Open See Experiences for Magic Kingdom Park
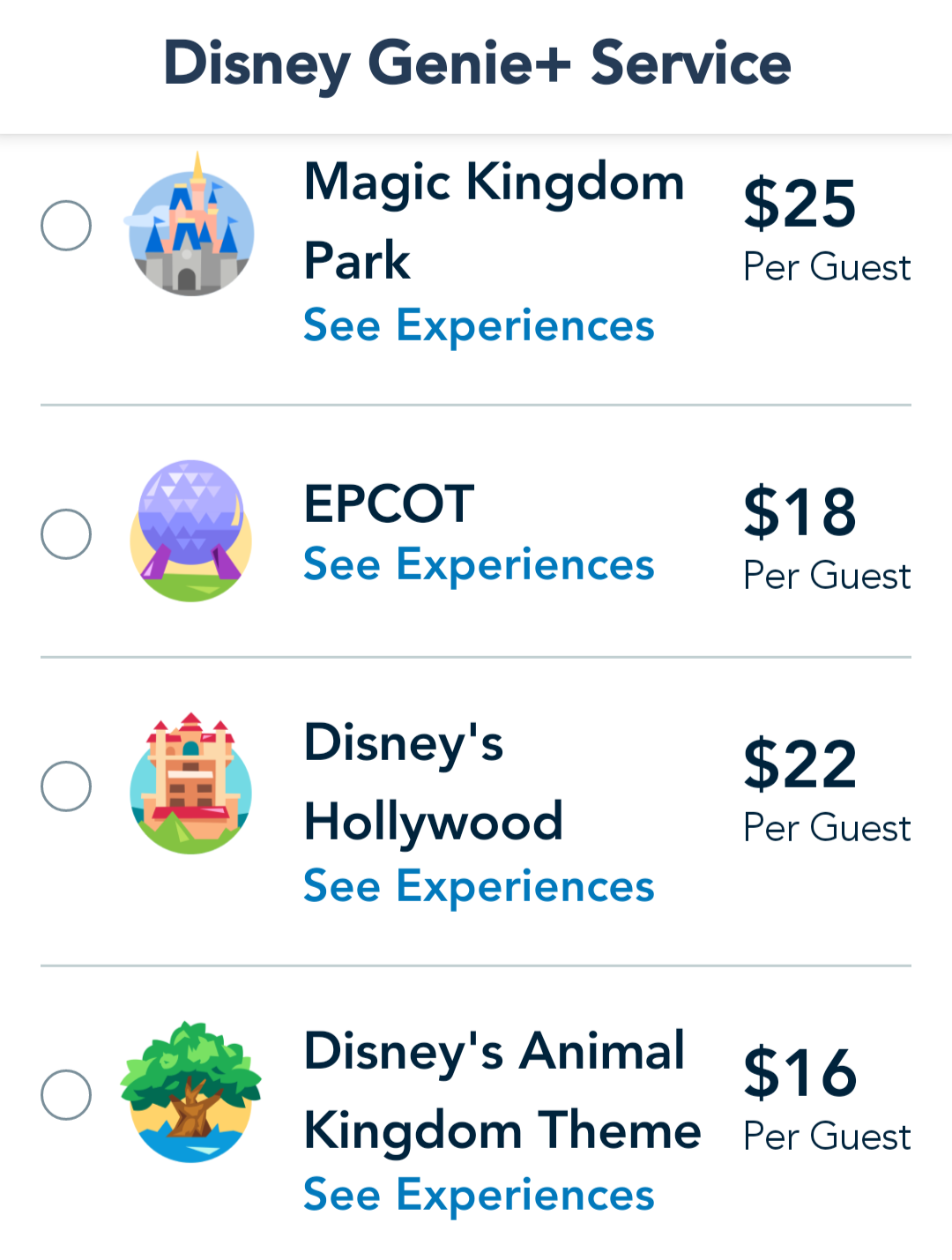Image resolution: width=952 pixels, height=1260 pixels. (x=479, y=326)
